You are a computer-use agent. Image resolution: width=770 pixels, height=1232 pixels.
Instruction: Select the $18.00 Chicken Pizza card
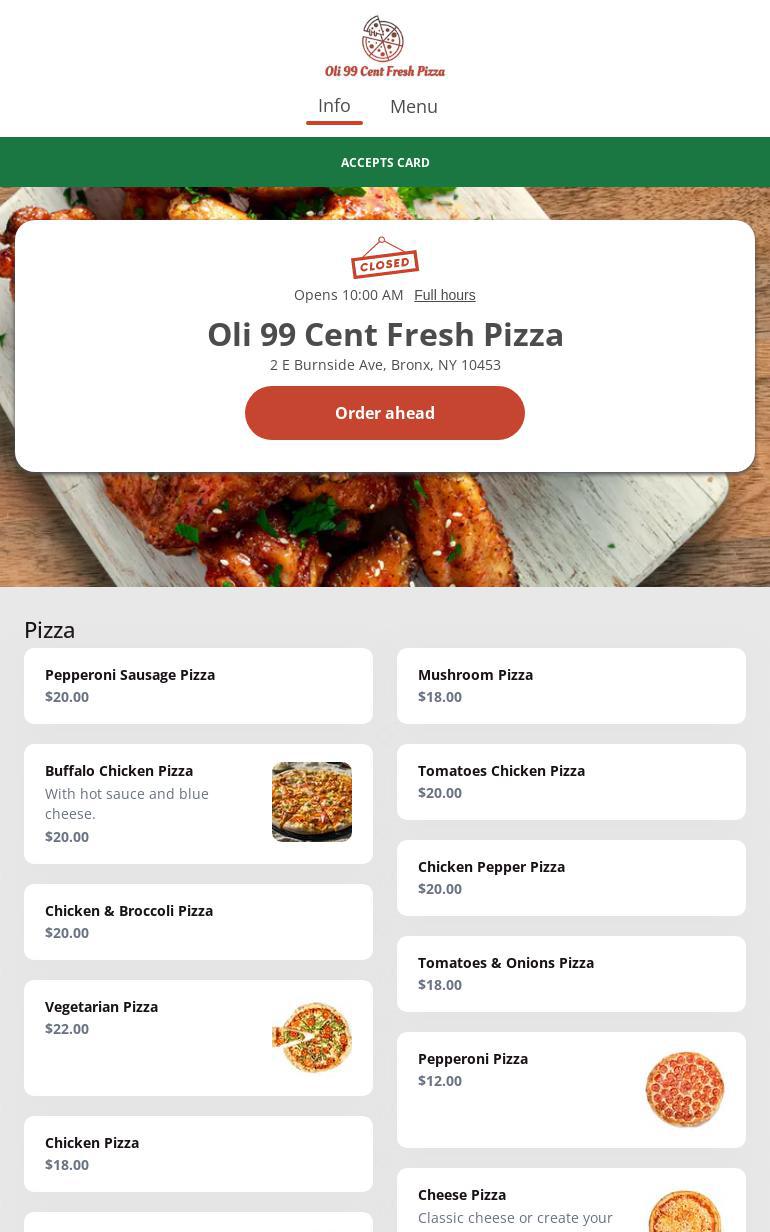(198, 1154)
